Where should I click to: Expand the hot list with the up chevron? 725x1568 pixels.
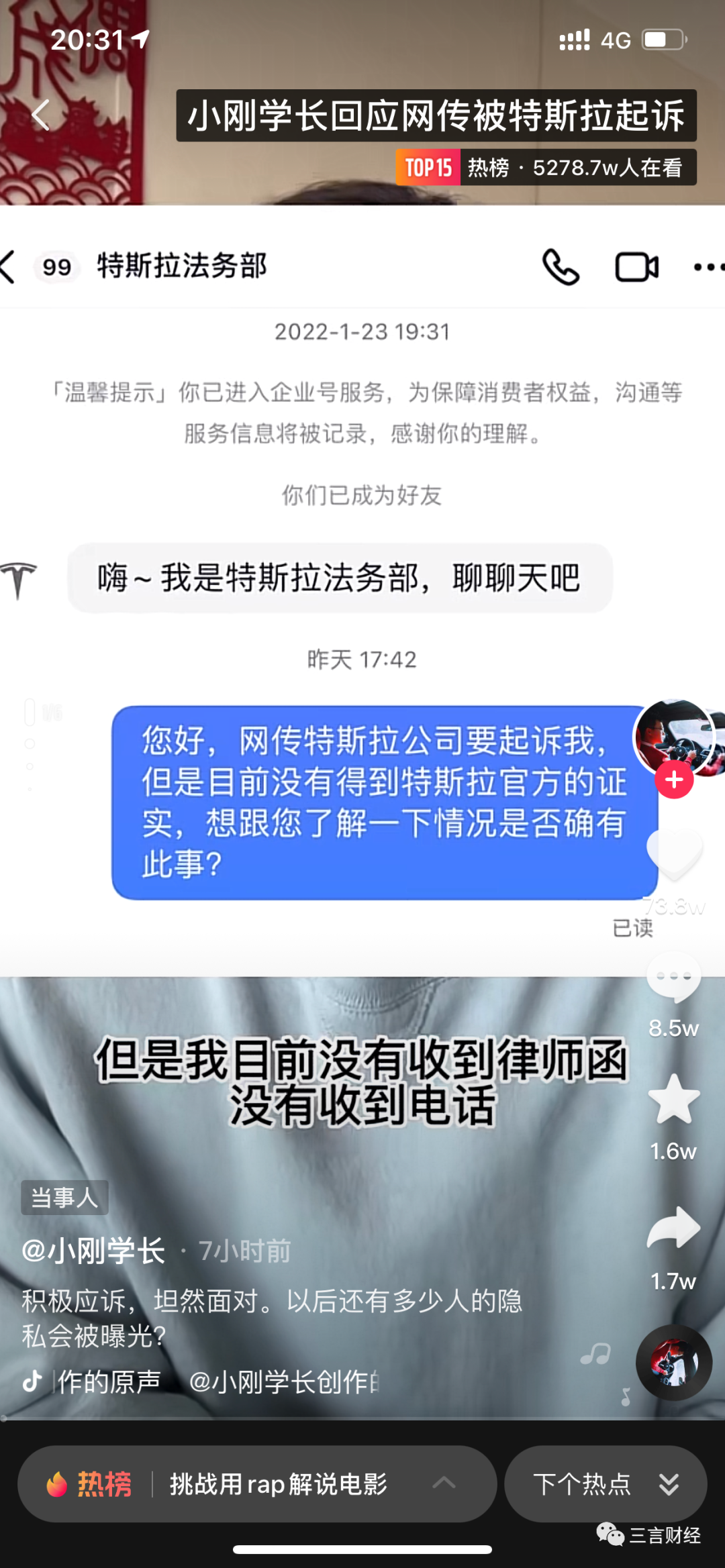coord(444,1483)
